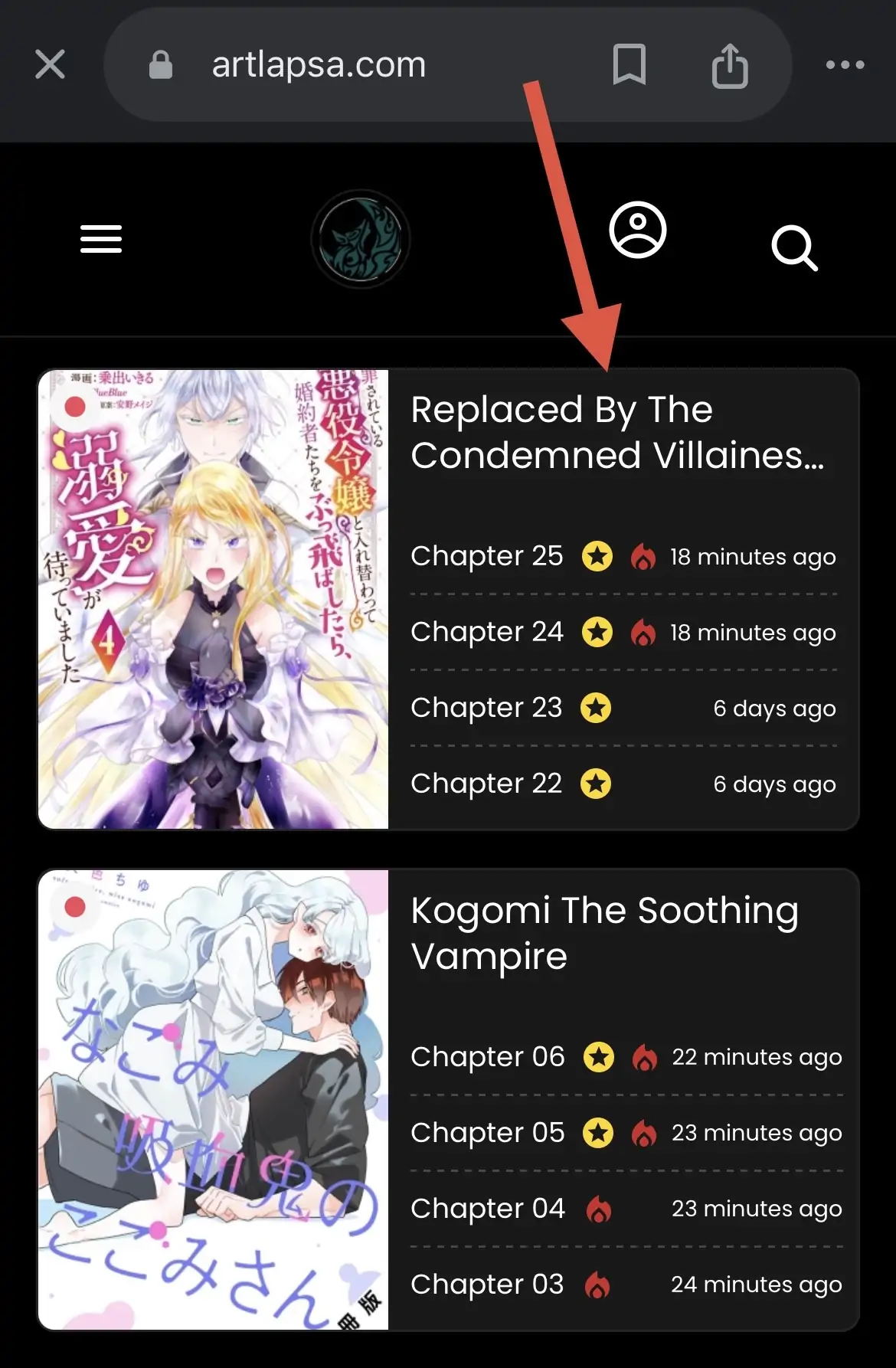The image size is (896, 1368).
Task: Open Chapter 04 of Kogomi
Action: [x=487, y=1209]
